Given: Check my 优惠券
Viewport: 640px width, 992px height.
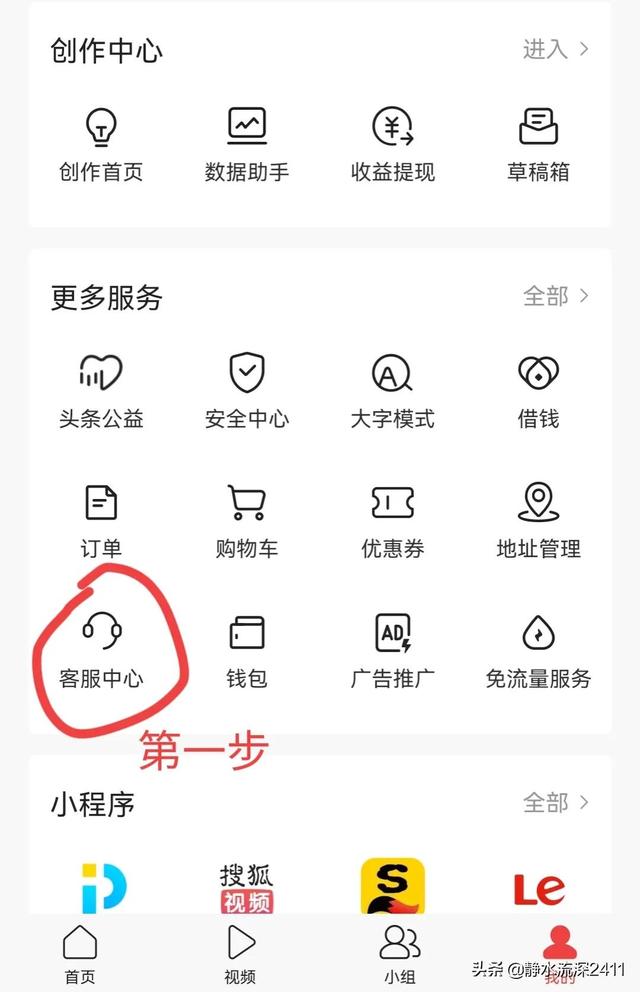Looking at the screenshot, I should pos(393,520).
